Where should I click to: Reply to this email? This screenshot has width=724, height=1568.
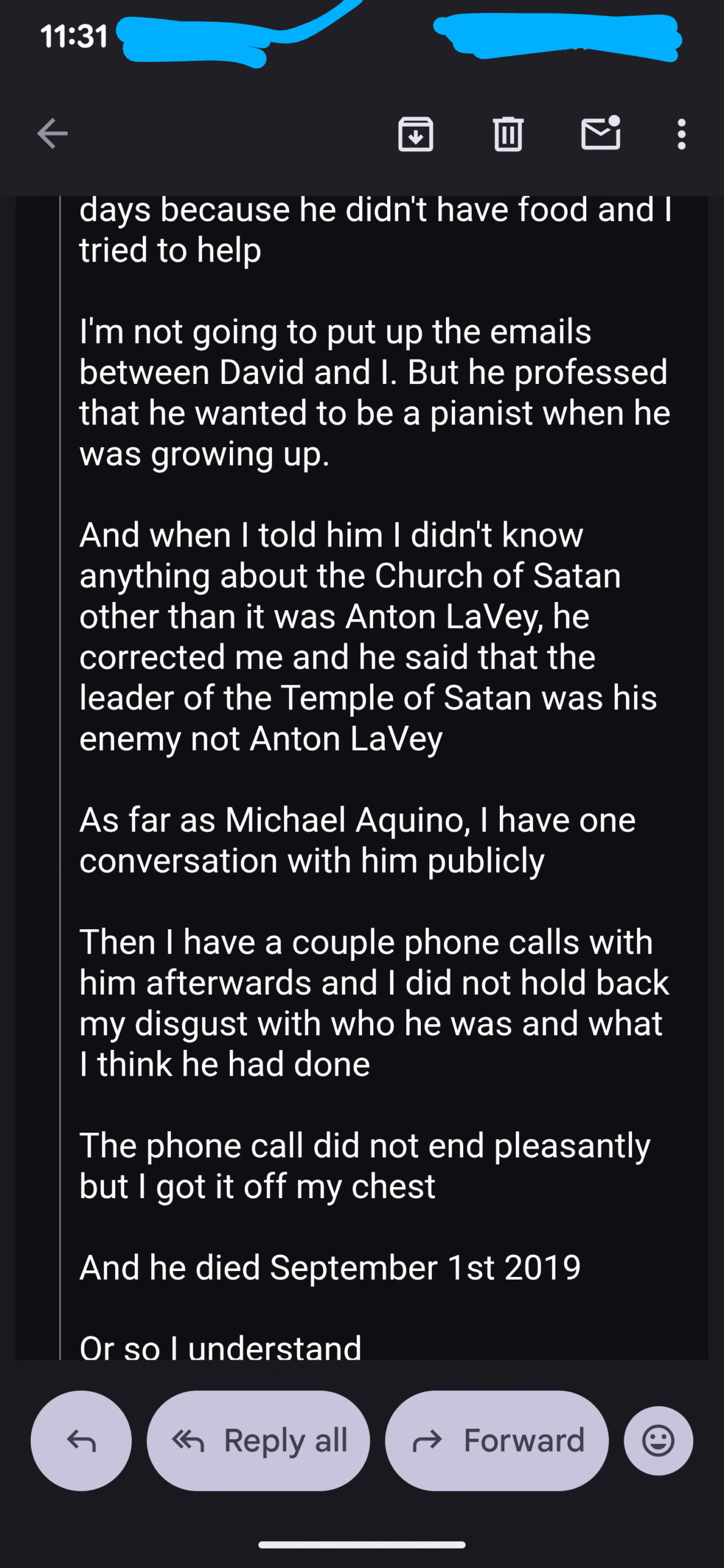pos(81,1440)
